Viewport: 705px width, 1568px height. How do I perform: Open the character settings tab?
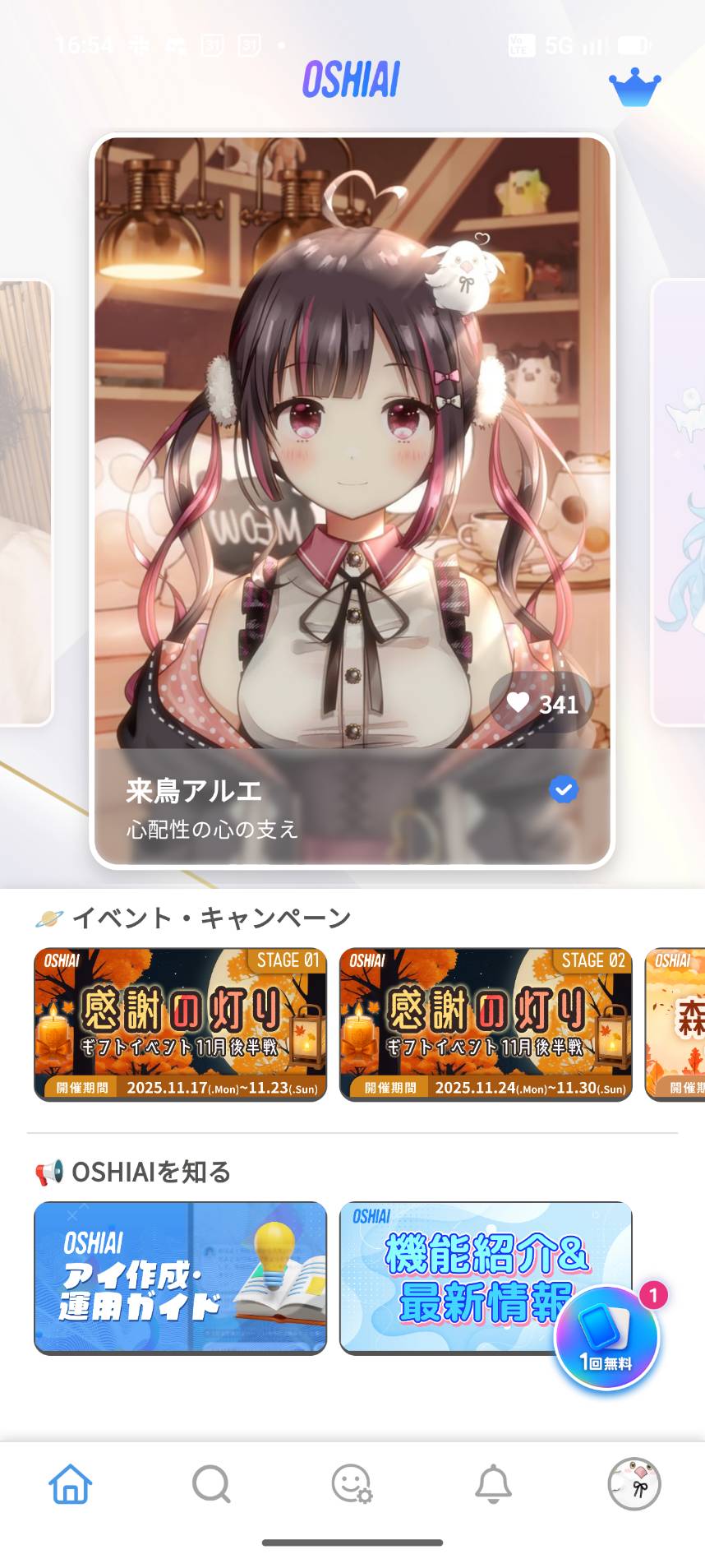(352, 1484)
